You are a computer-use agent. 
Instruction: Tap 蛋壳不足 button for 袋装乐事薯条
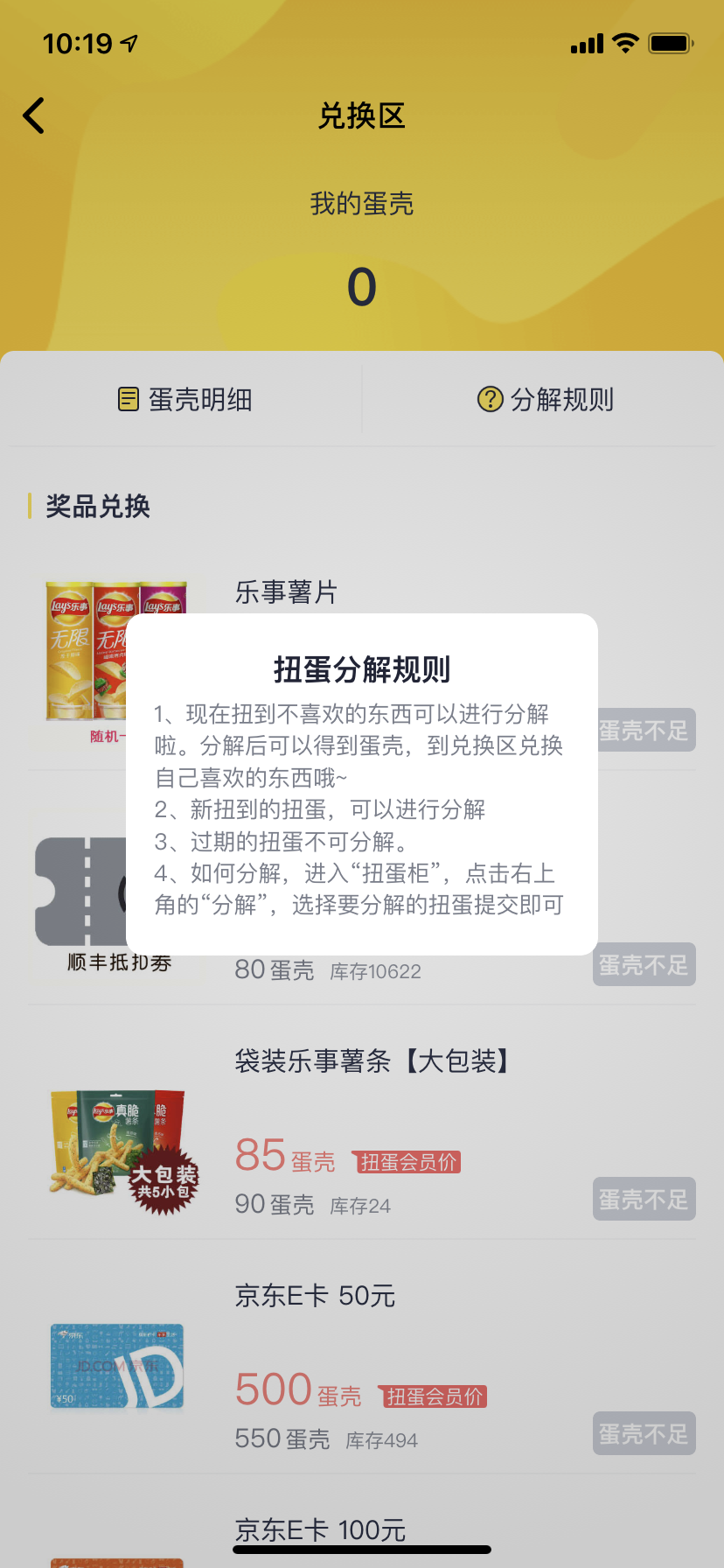[644, 1200]
